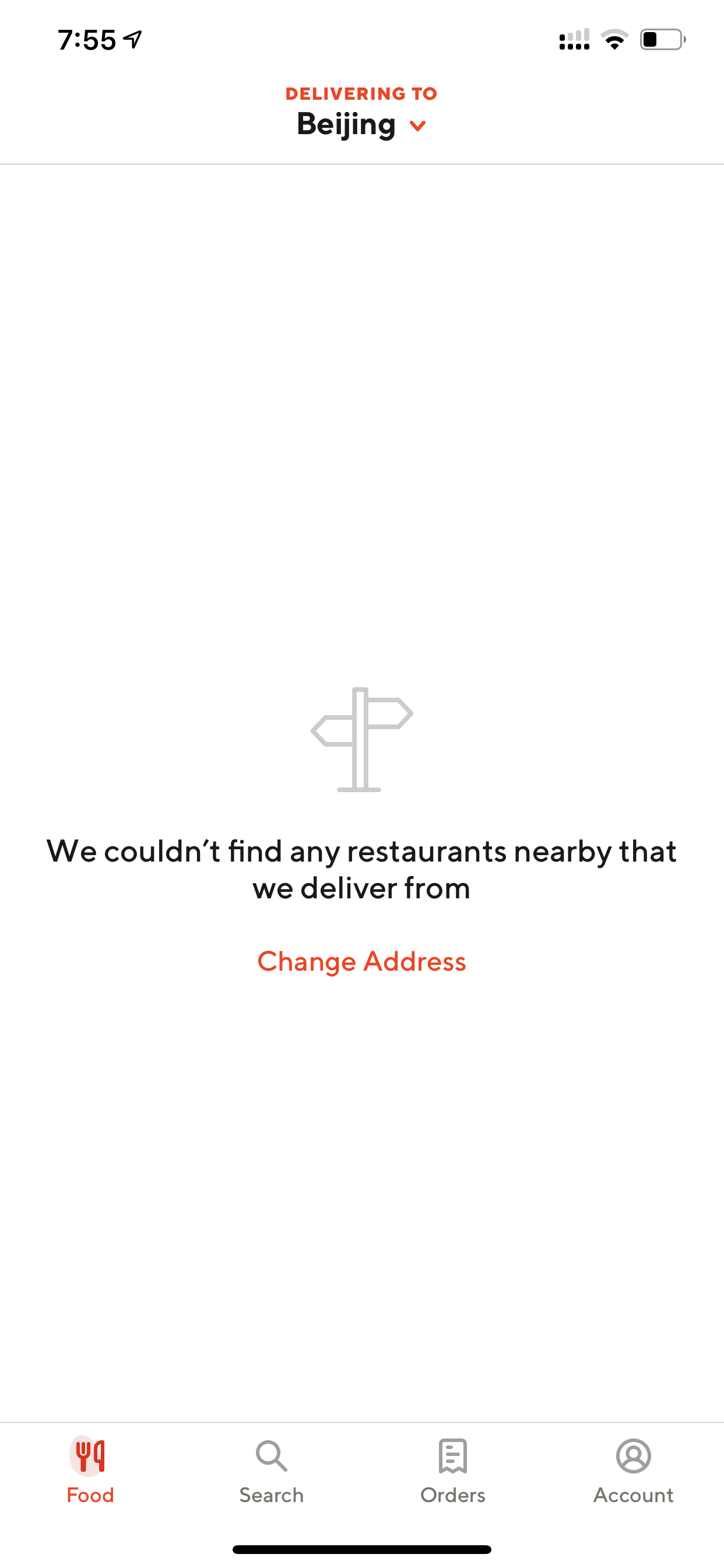This screenshot has width=724, height=1568.
Task: Open the Beijing delivery address dropdown
Action: point(361,125)
